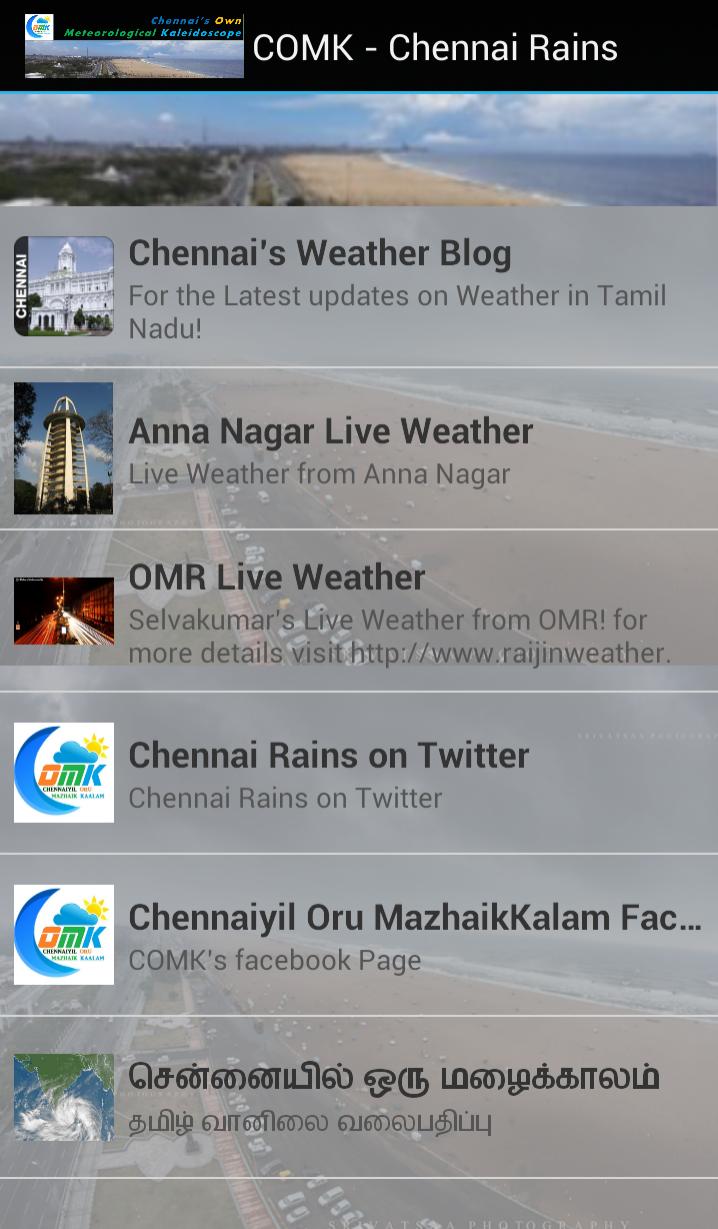Viewport: 718px width, 1229px height.
Task: Open Chennai's Weather Blog
Action: [x=359, y=286]
